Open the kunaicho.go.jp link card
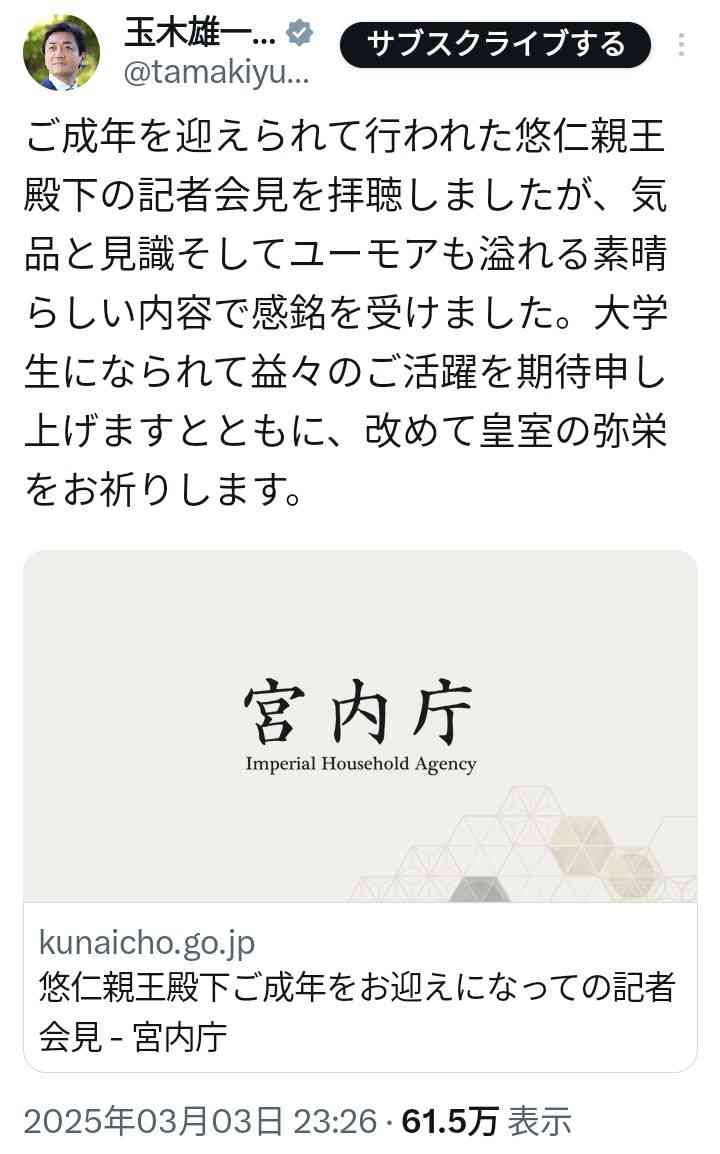 (360, 810)
